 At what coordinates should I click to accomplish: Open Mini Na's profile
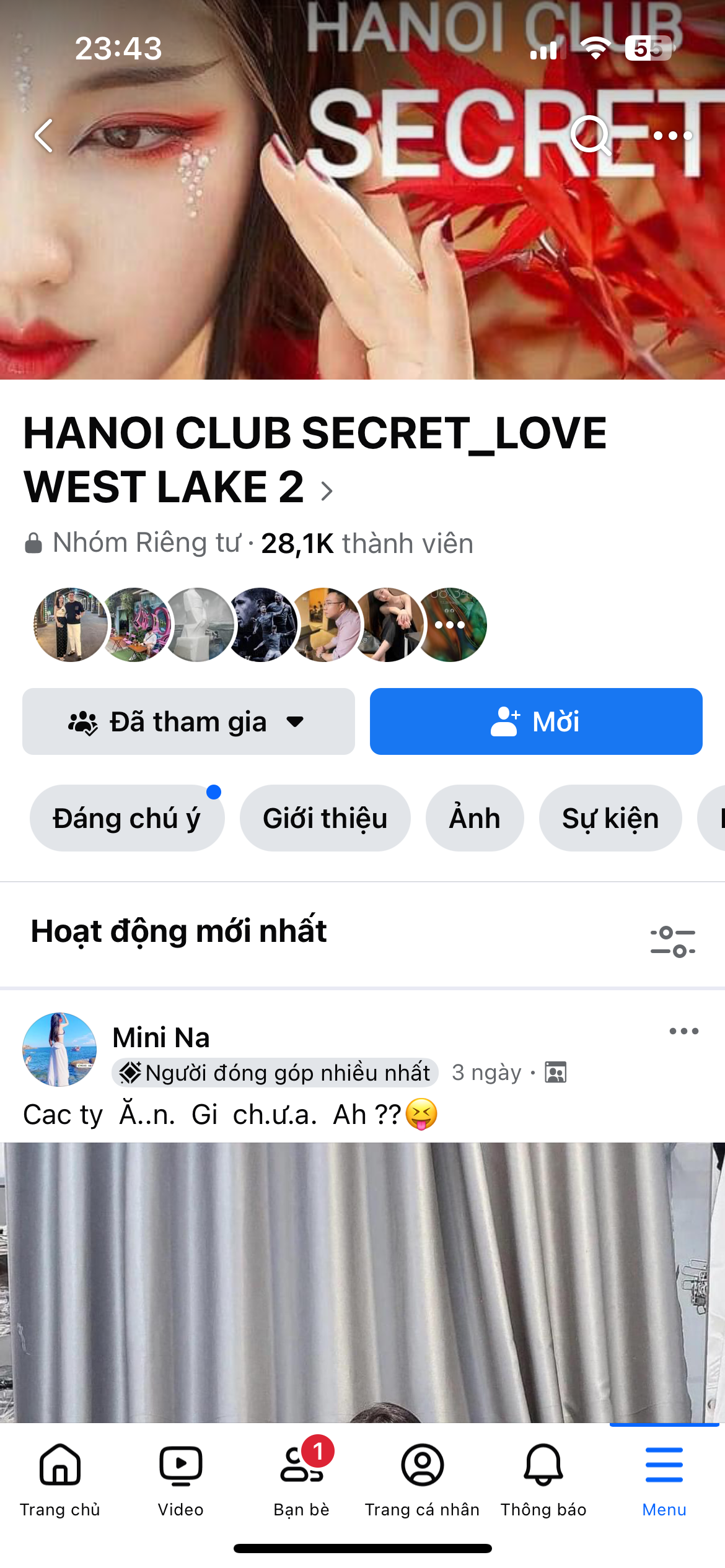pos(161,1037)
